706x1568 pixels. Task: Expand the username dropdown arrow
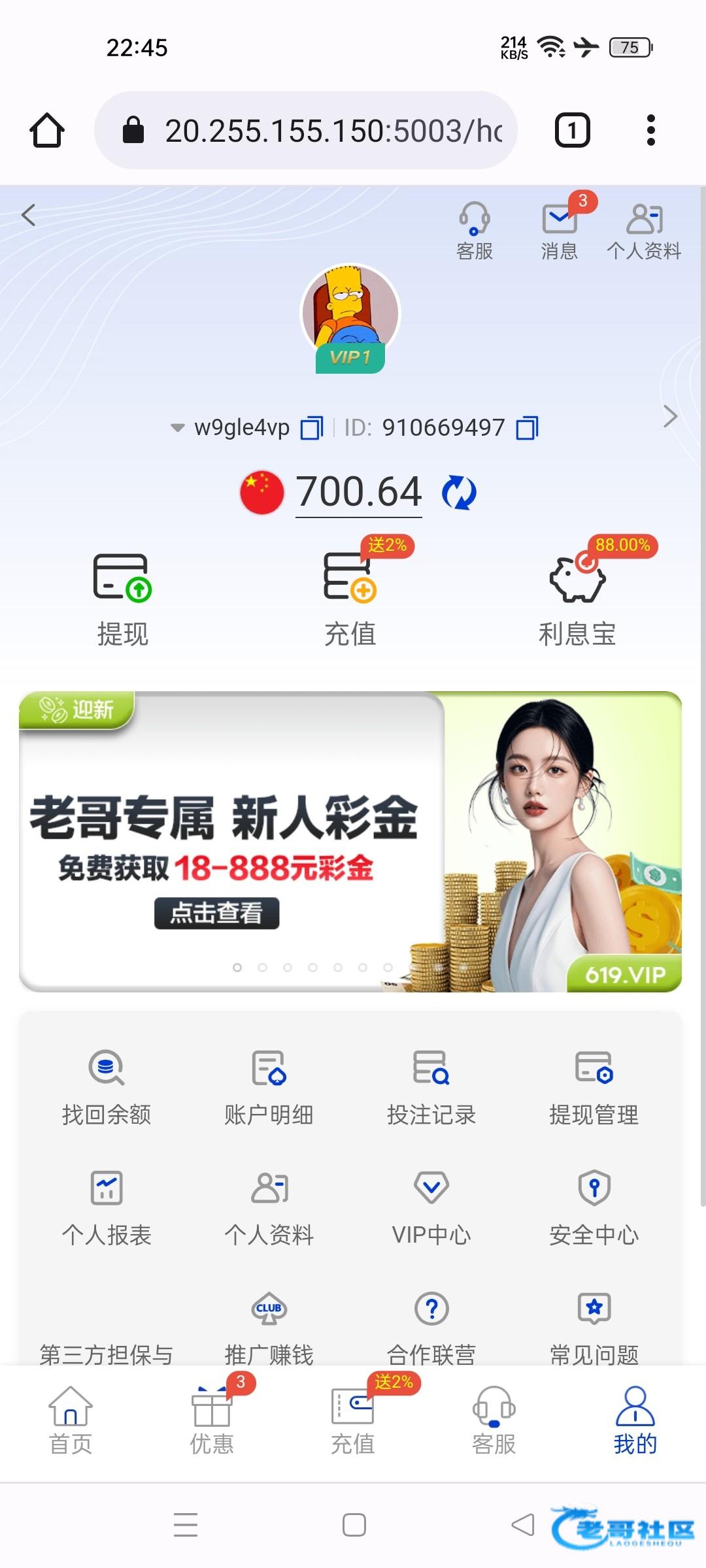pos(177,428)
